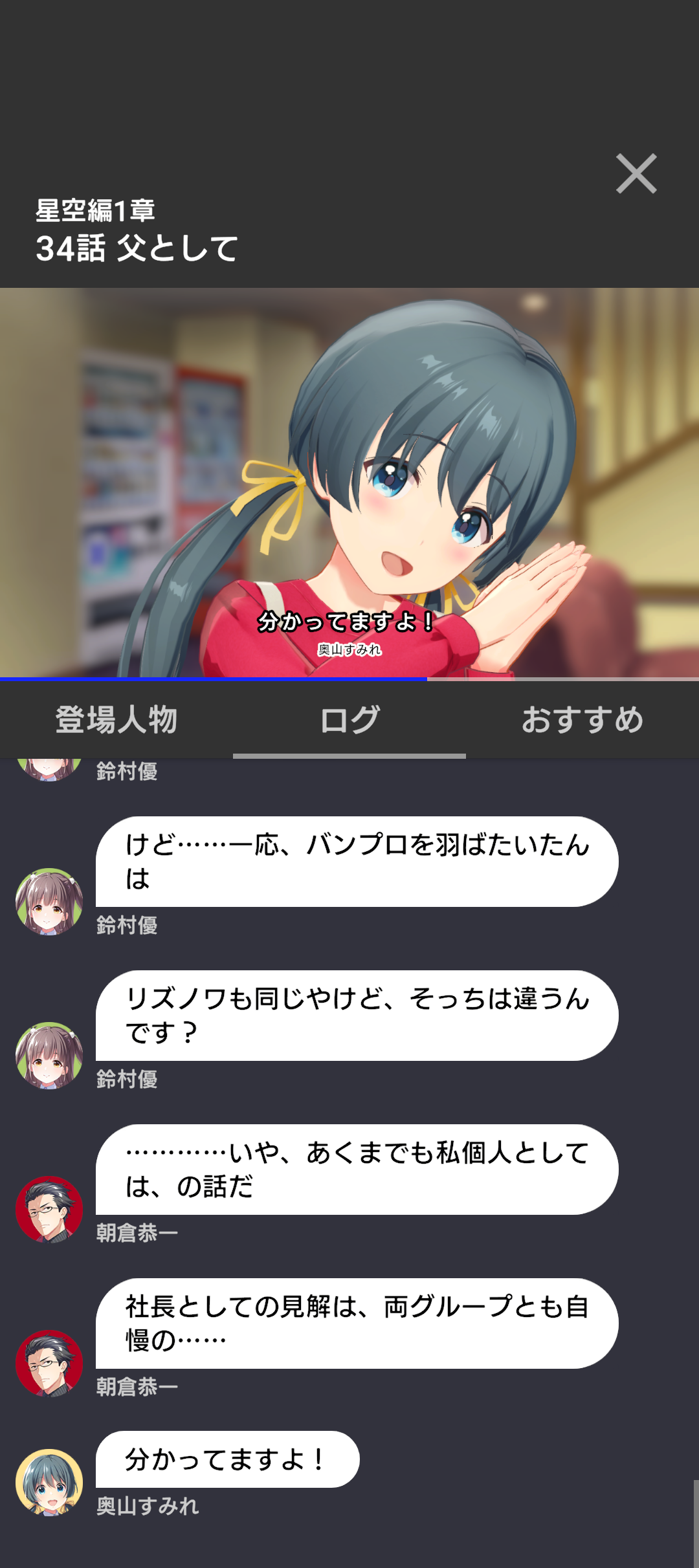Open the おすすめ tab
This screenshot has height=1568, width=699.
tap(582, 720)
